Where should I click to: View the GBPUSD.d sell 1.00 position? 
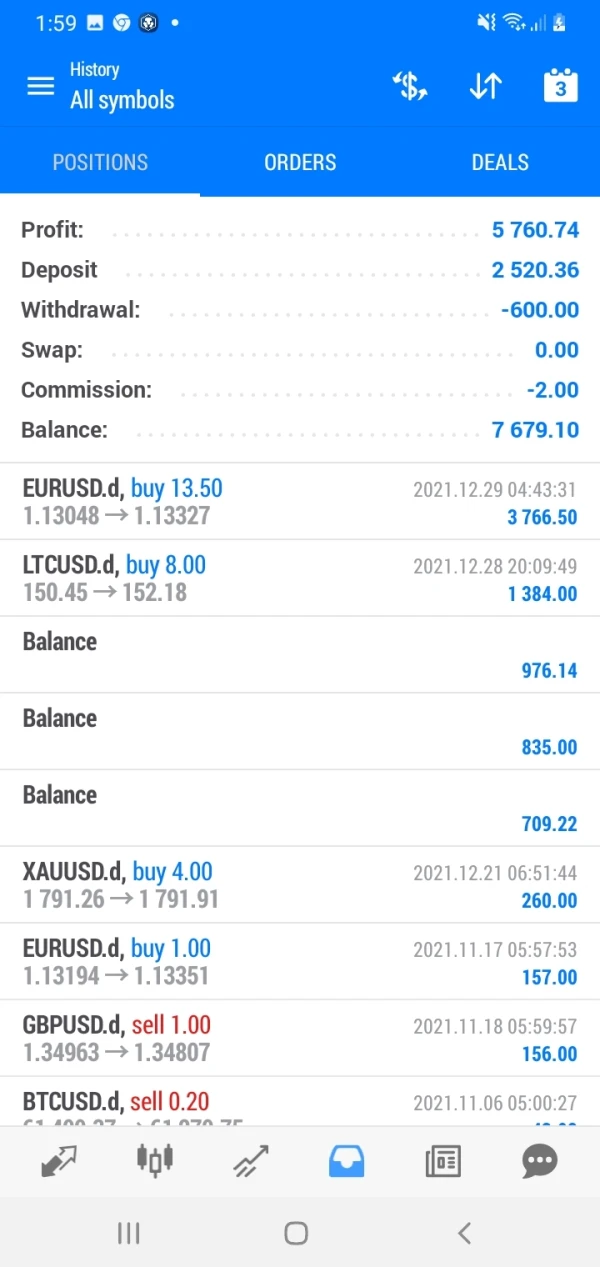point(300,1039)
